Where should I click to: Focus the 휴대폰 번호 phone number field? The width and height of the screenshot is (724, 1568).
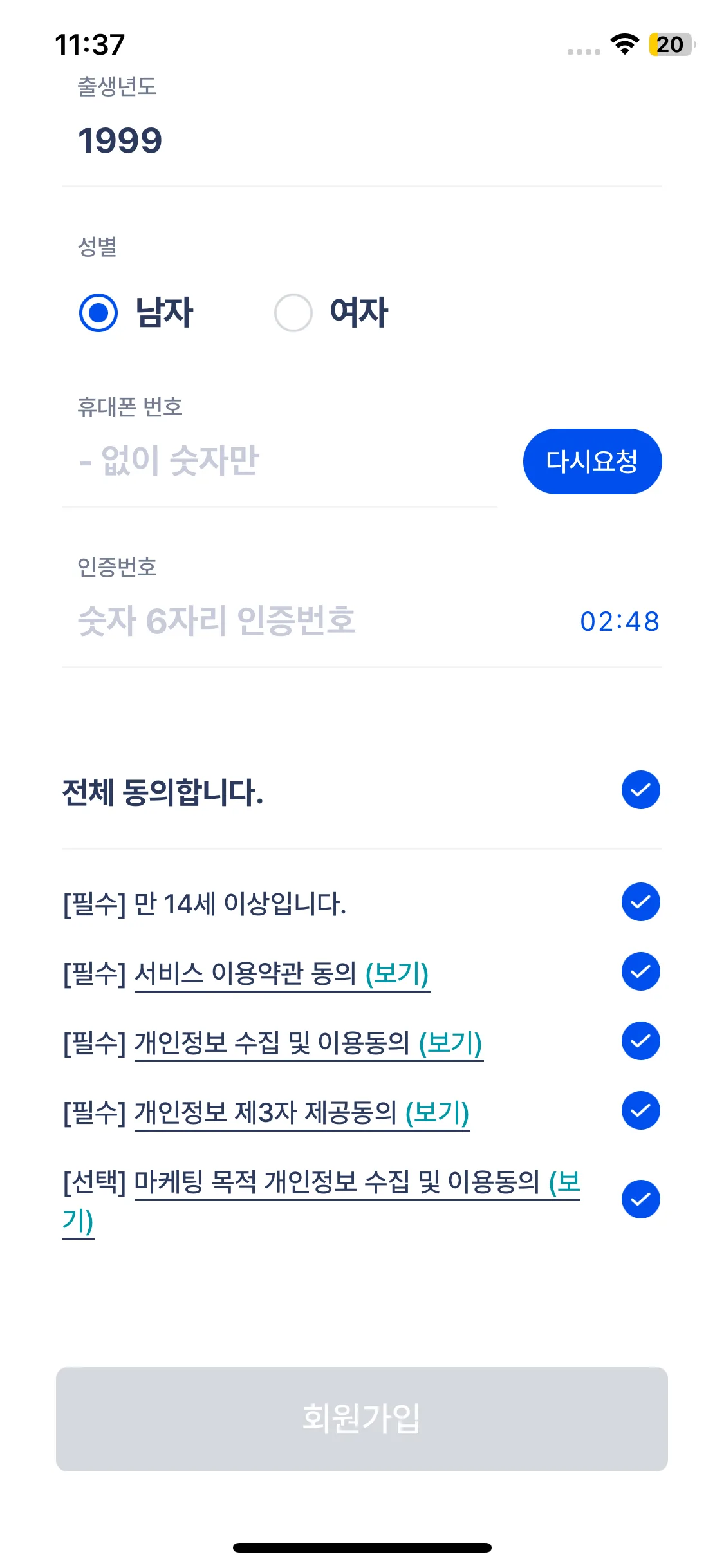point(280,461)
